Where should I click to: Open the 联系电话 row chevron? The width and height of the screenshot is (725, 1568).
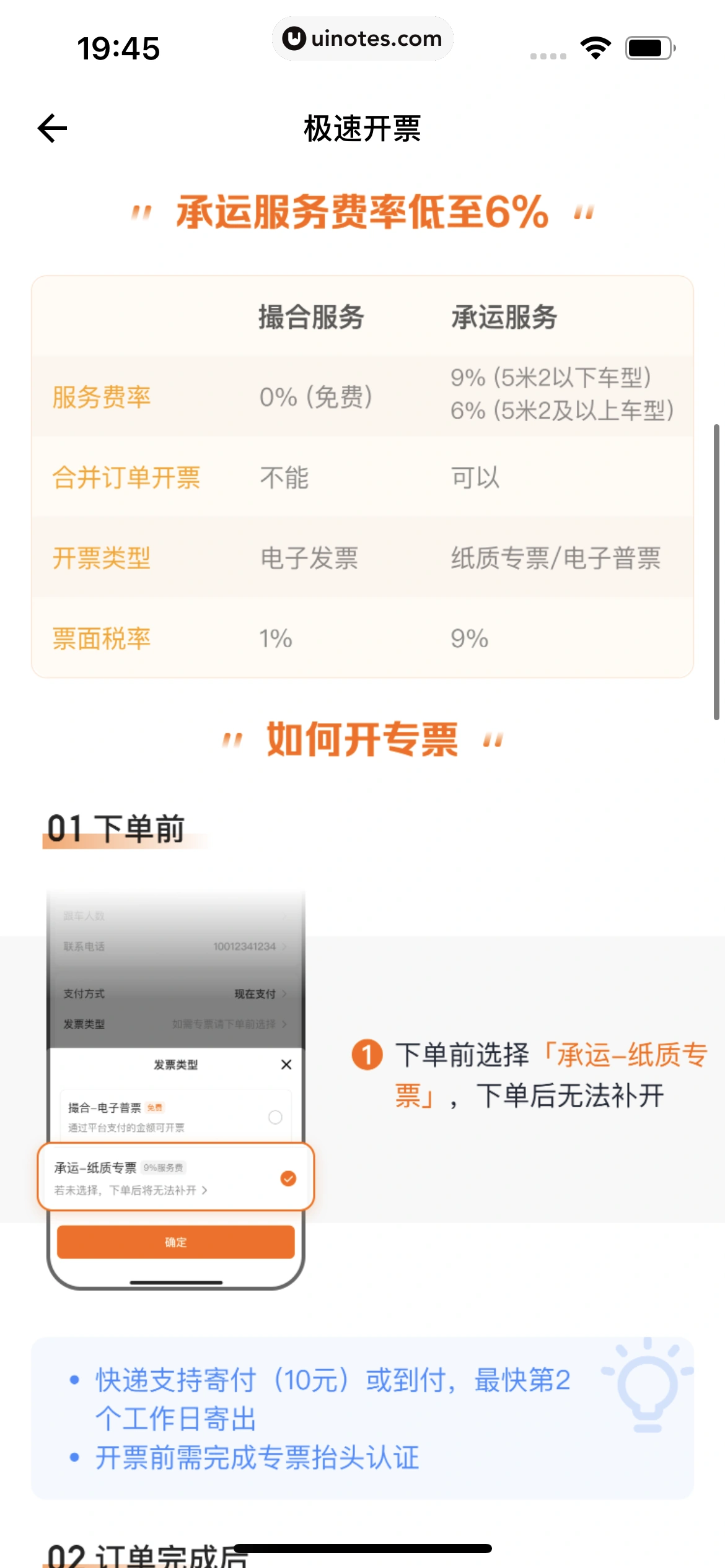click(284, 946)
